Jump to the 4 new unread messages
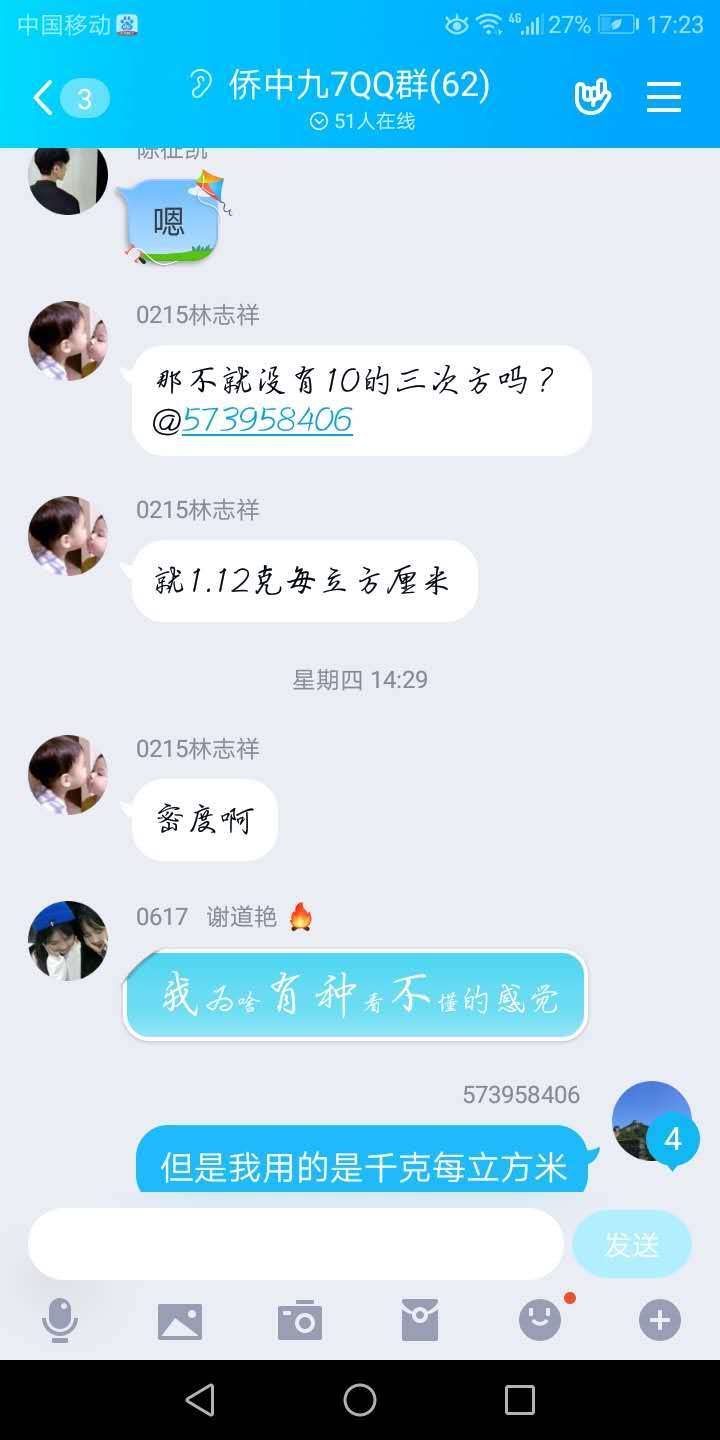This screenshot has height=1440, width=720. [x=672, y=1139]
